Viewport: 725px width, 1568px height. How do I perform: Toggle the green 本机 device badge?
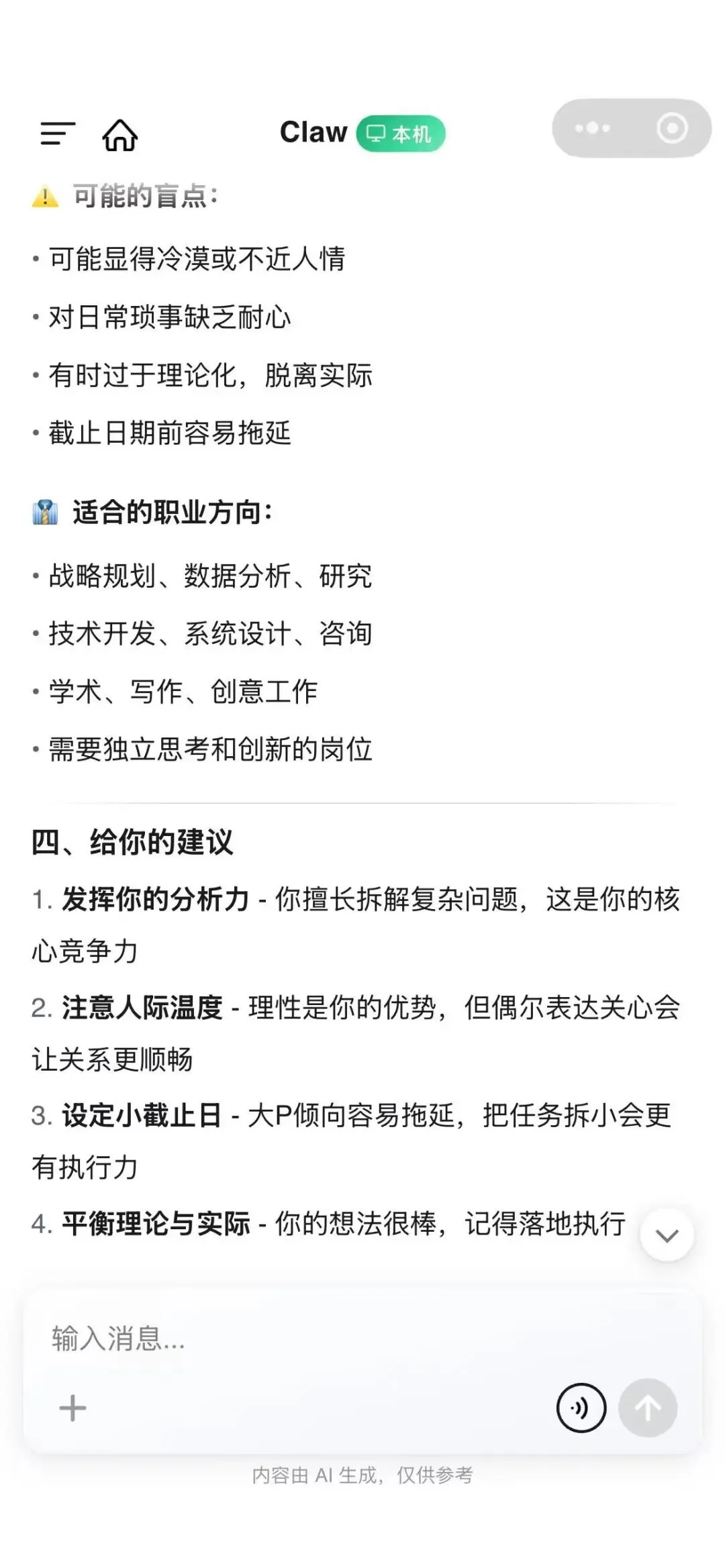point(401,134)
